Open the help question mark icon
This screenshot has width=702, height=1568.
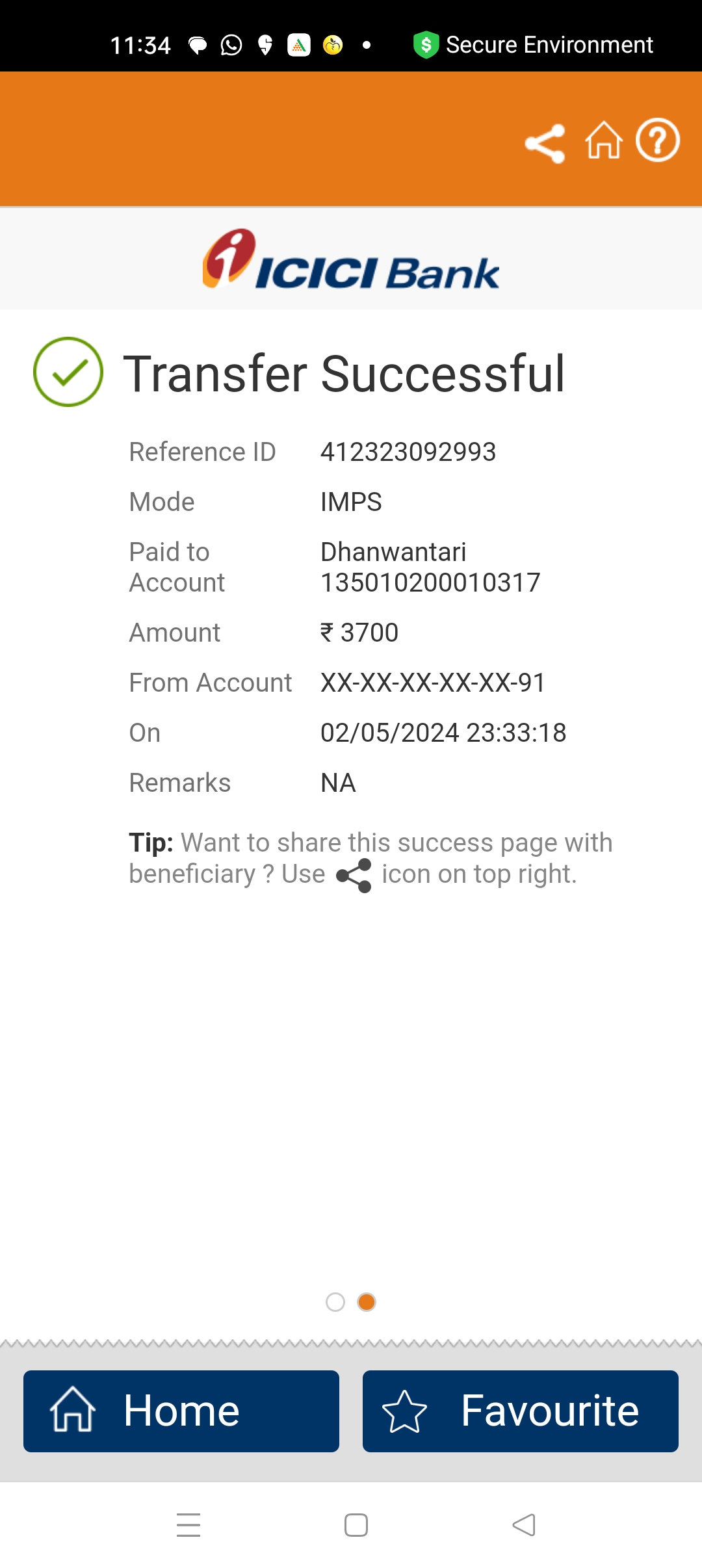658,140
